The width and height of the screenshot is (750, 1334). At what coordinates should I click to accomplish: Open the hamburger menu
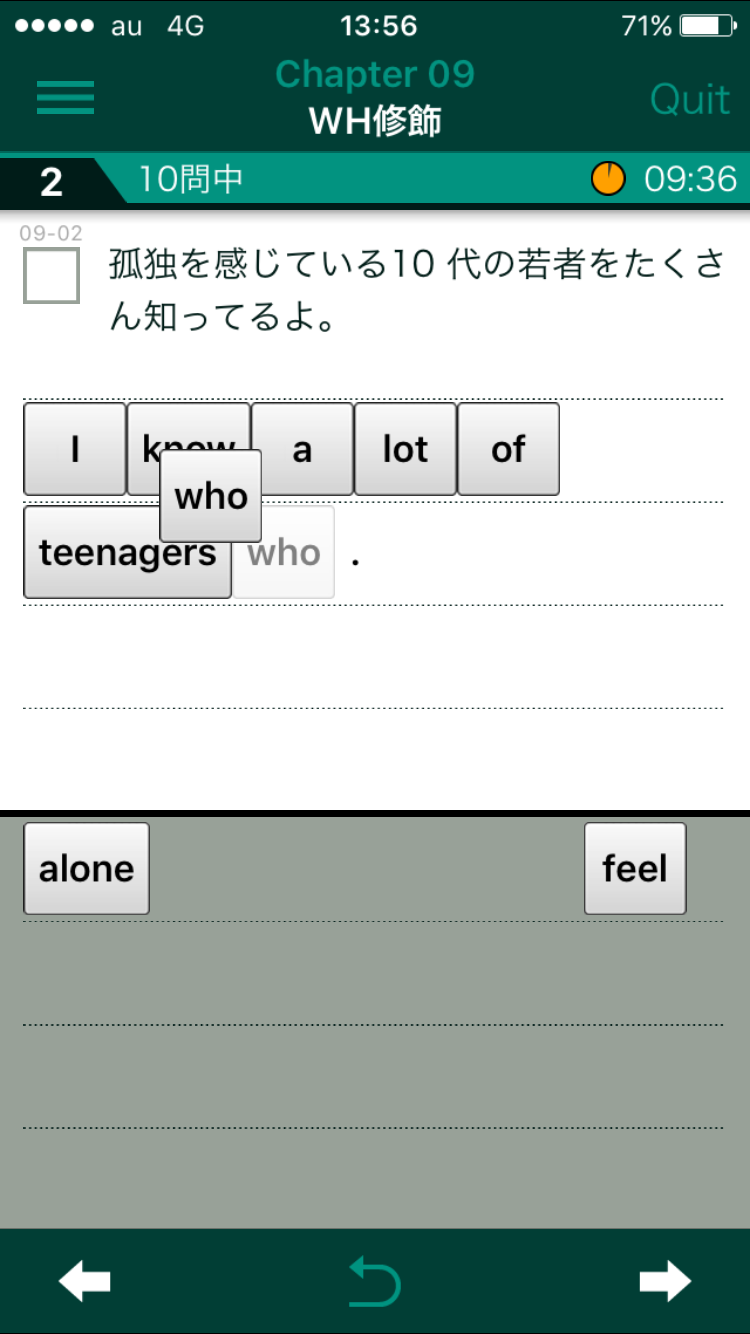[65, 98]
